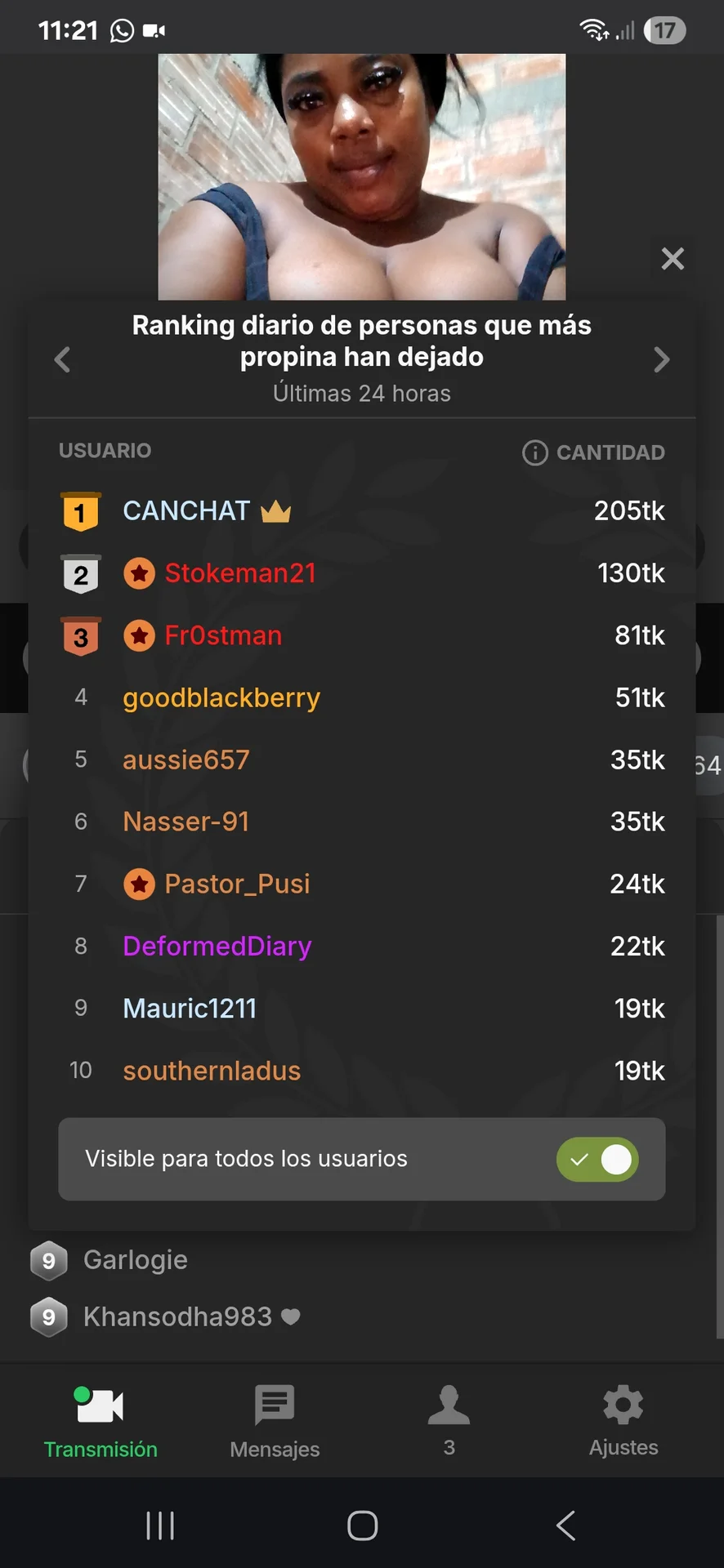The width and height of the screenshot is (724, 1568).
Task: Close the tipping ranking popup
Action: (672, 259)
